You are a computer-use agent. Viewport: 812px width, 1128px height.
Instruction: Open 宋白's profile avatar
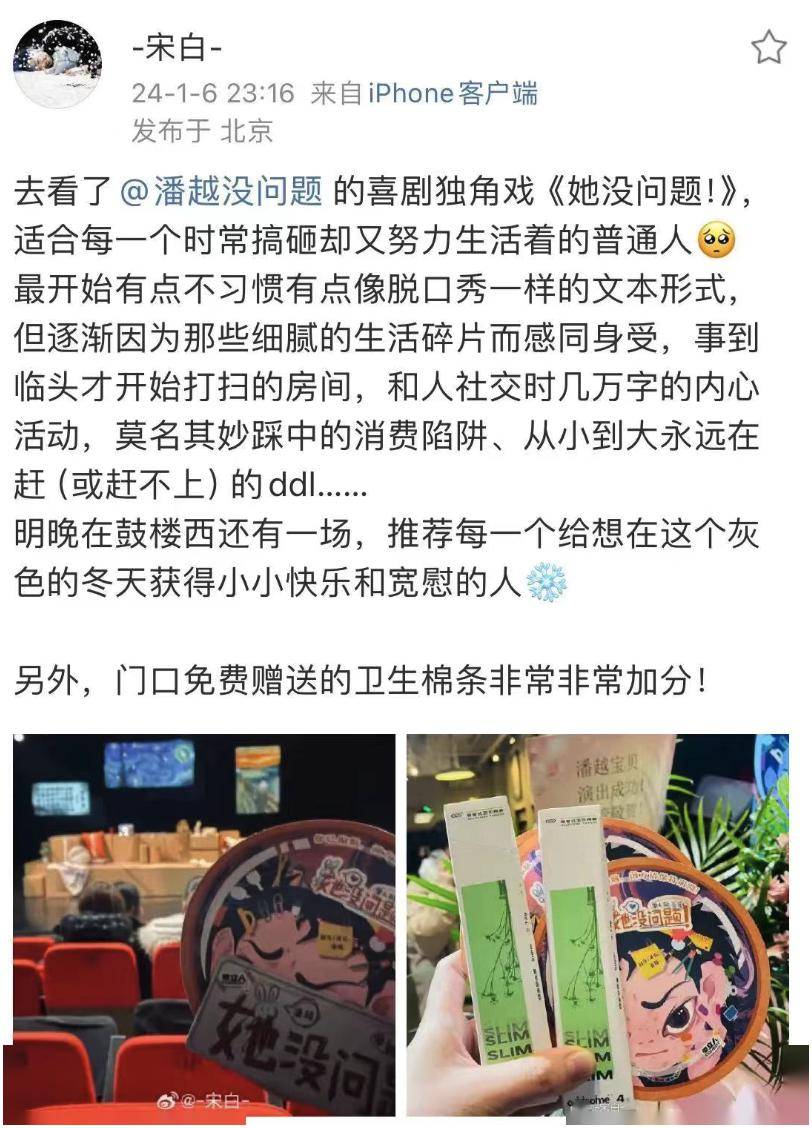tap(57, 64)
